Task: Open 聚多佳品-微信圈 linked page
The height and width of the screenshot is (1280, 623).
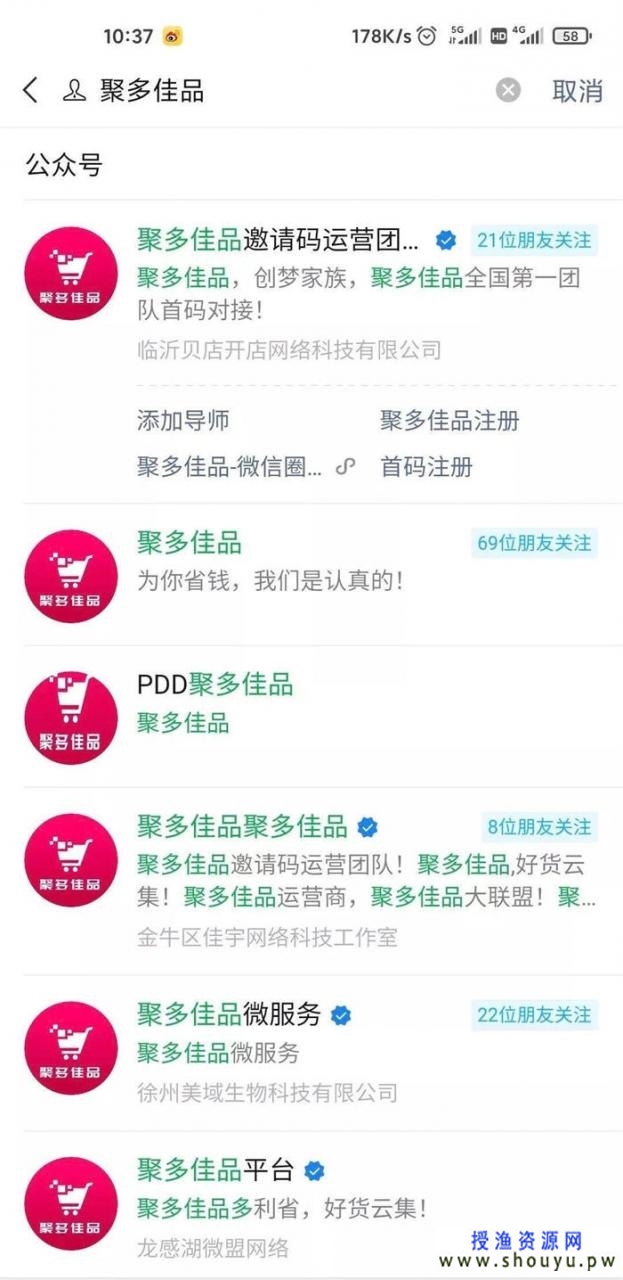Action: (230, 466)
